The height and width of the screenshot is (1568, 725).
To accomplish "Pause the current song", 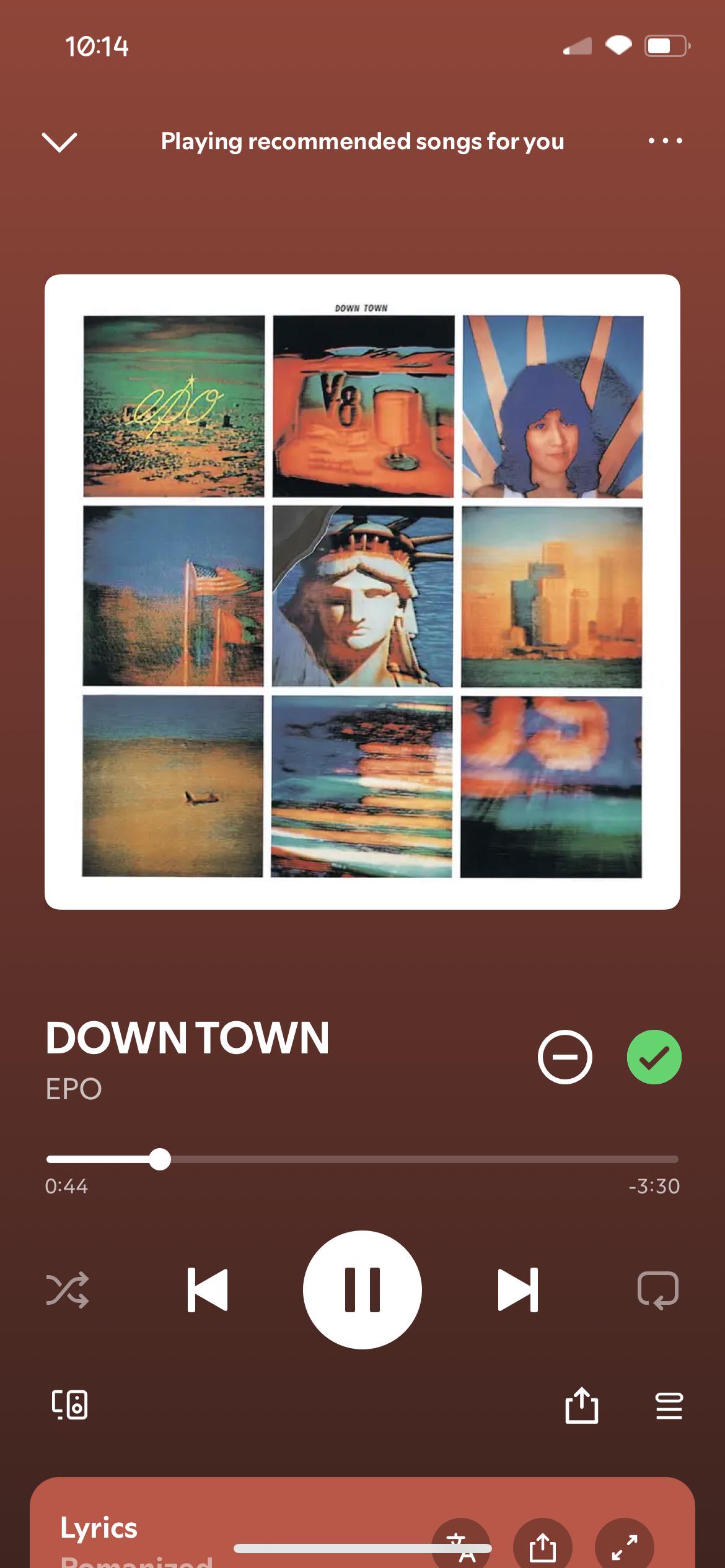I will pyautogui.click(x=362, y=1290).
